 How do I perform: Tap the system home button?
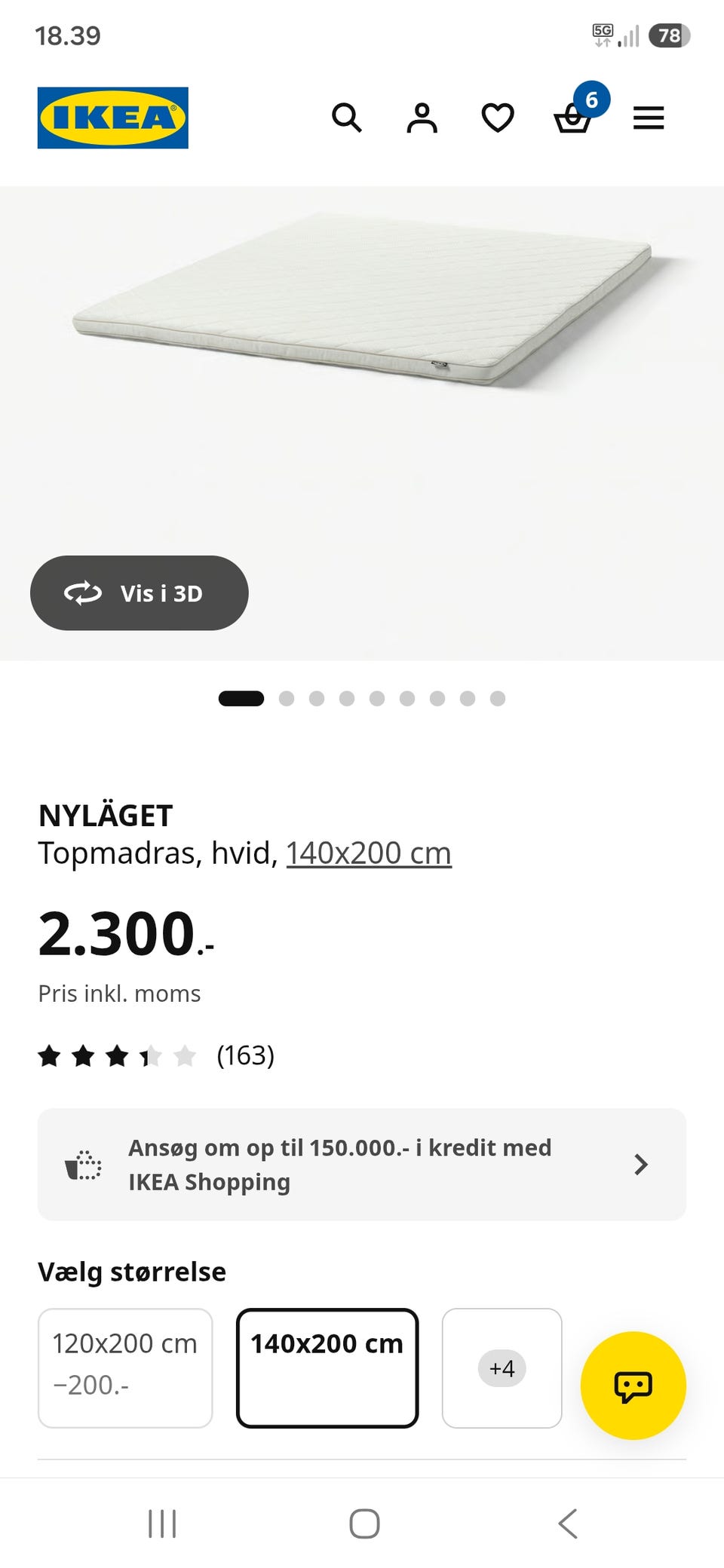coord(364,1524)
